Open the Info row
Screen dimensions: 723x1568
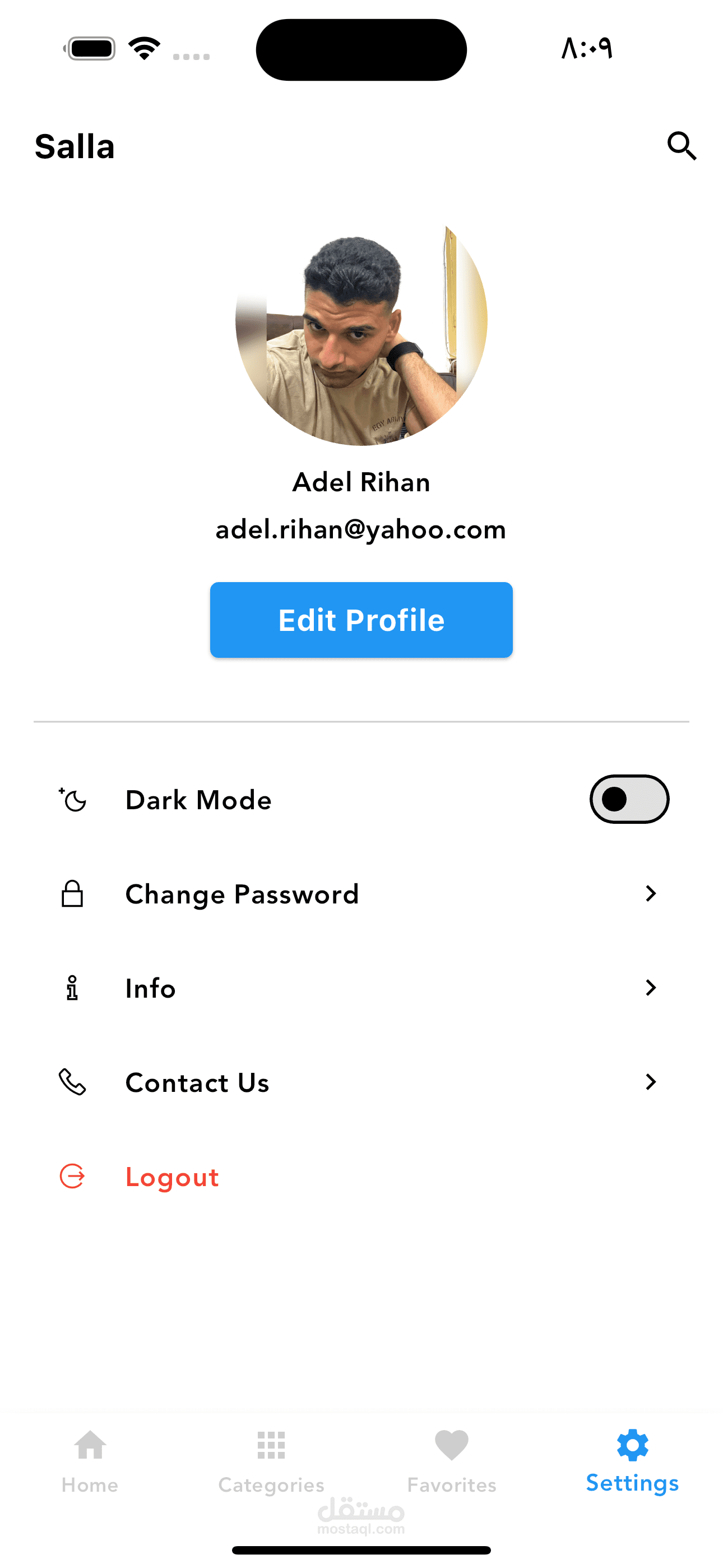(361, 988)
